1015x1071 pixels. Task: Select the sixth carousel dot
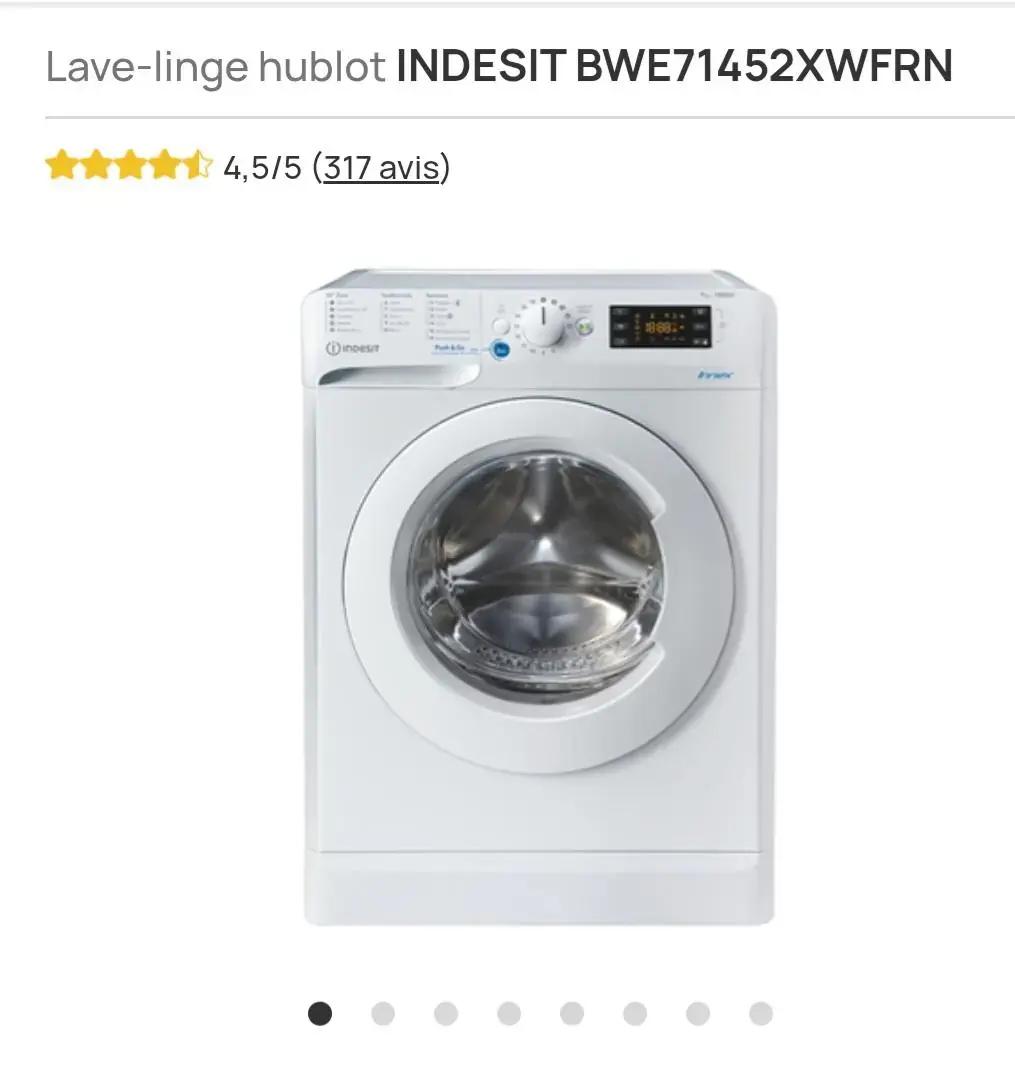[635, 1014]
